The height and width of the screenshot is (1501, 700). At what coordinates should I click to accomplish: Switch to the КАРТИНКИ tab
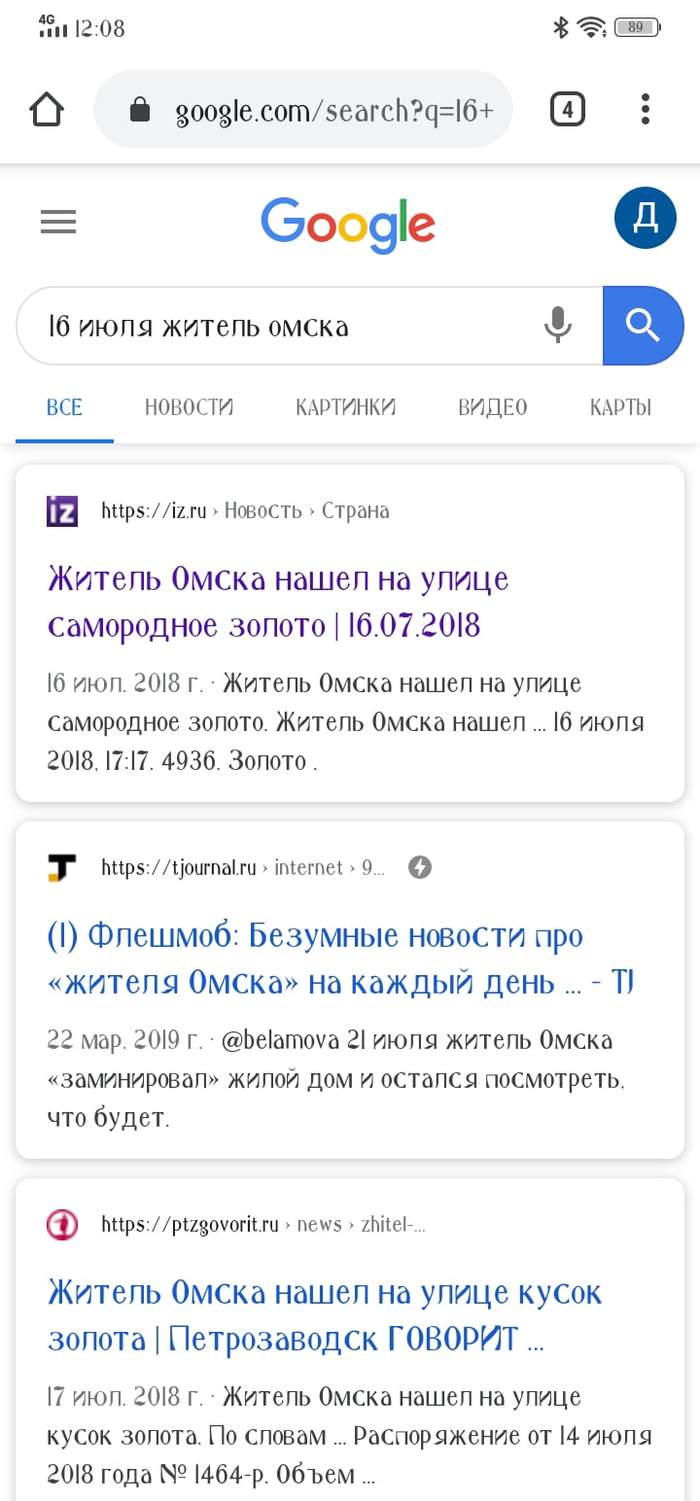(346, 407)
